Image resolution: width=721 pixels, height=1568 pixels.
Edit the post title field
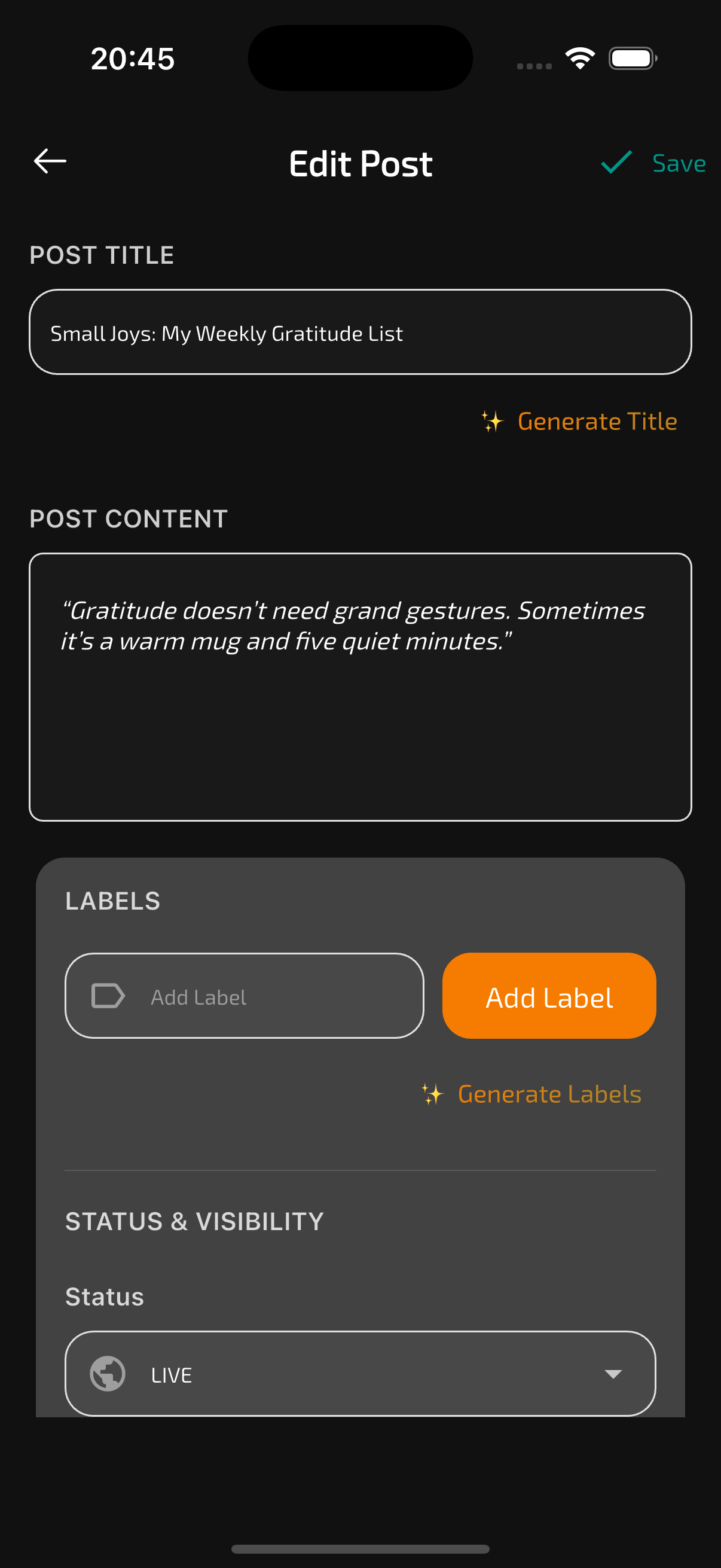(x=360, y=332)
